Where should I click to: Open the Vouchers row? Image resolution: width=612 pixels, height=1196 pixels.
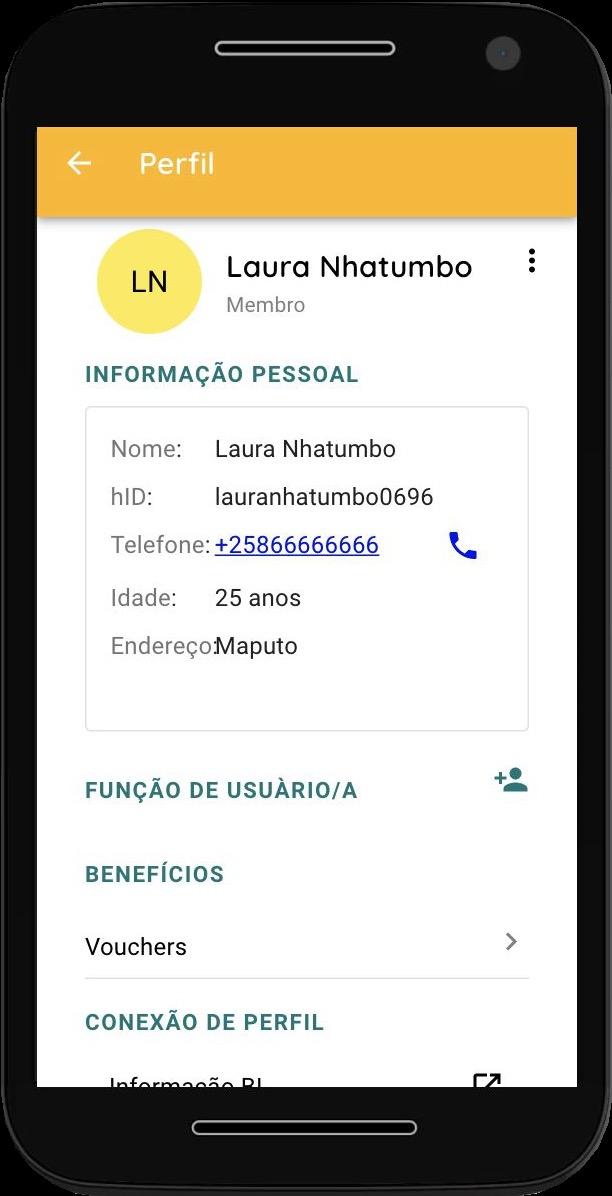coord(306,945)
